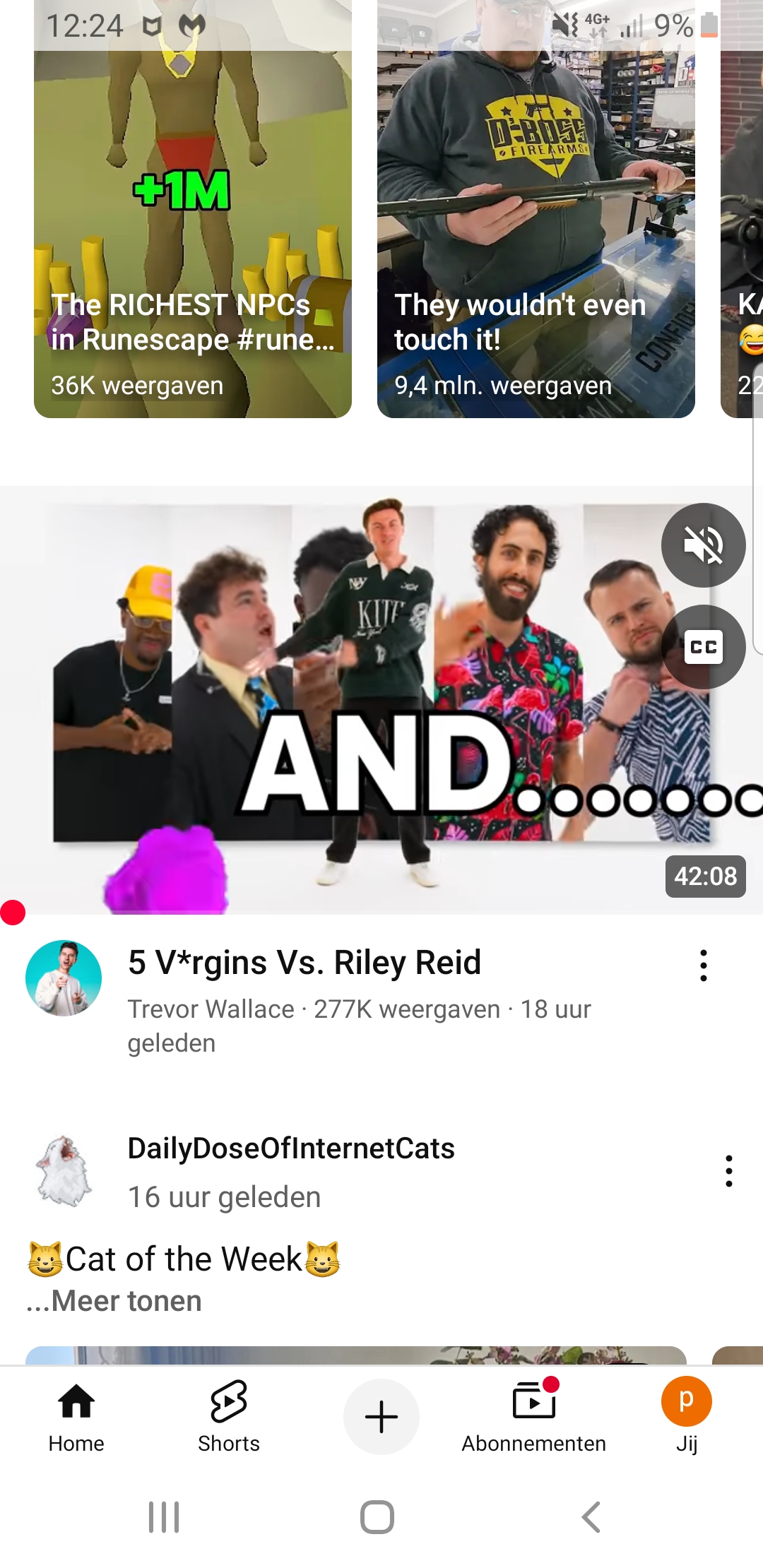Open the recent apps overview
Viewport: 763px width, 1568px height.
click(x=164, y=1517)
